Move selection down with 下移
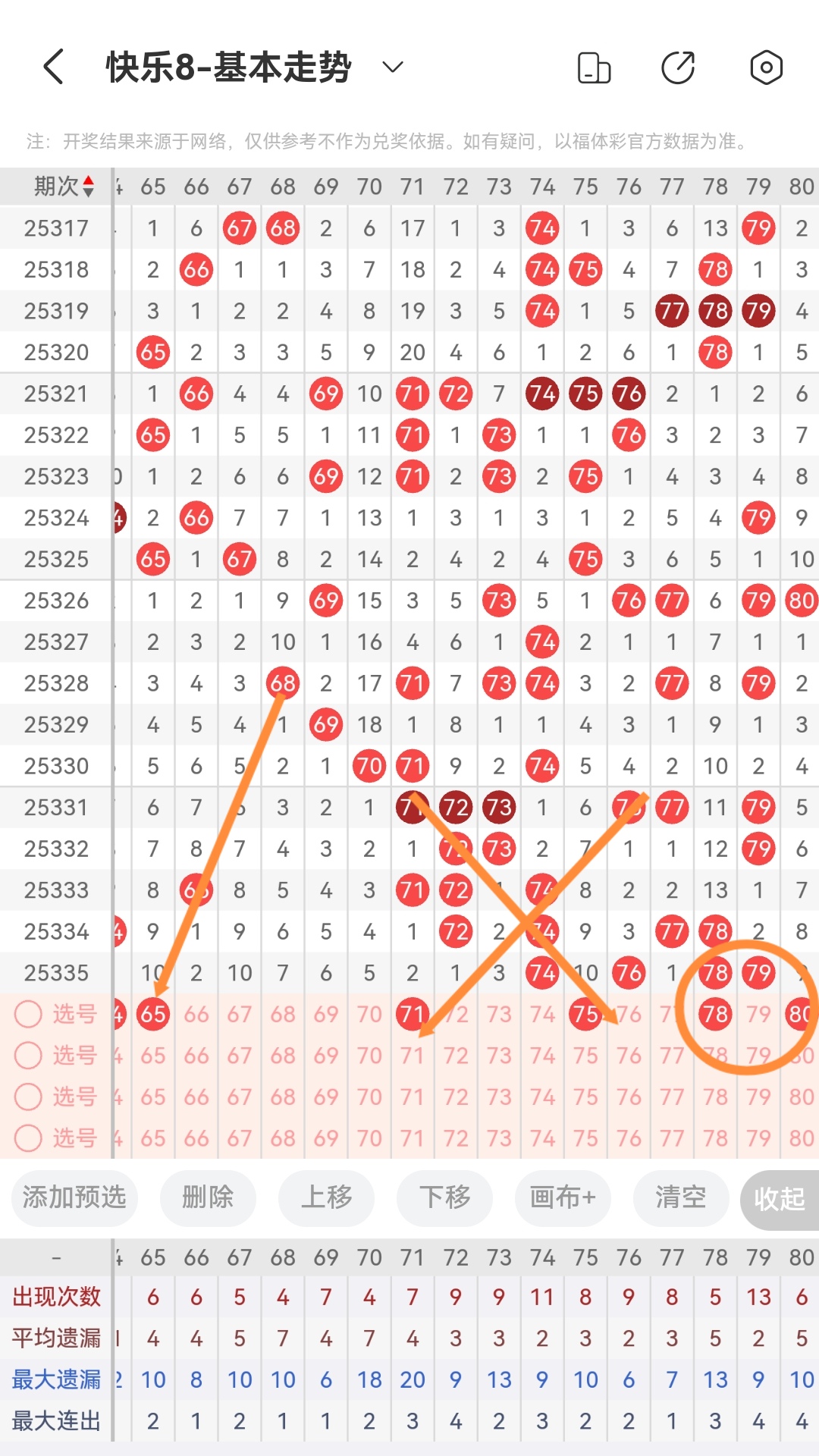 point(444,1197)
